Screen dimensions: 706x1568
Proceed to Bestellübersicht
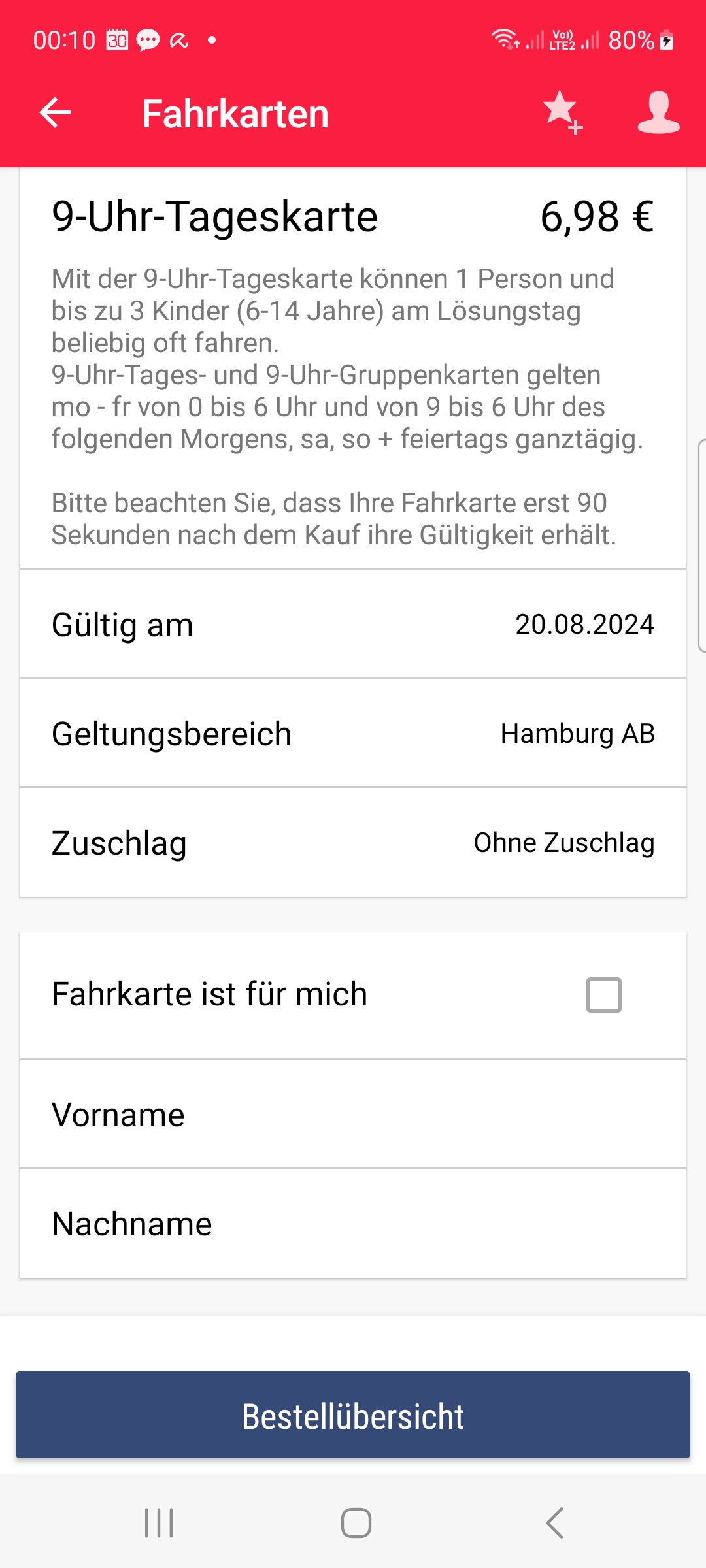[x=353, y=1415]
